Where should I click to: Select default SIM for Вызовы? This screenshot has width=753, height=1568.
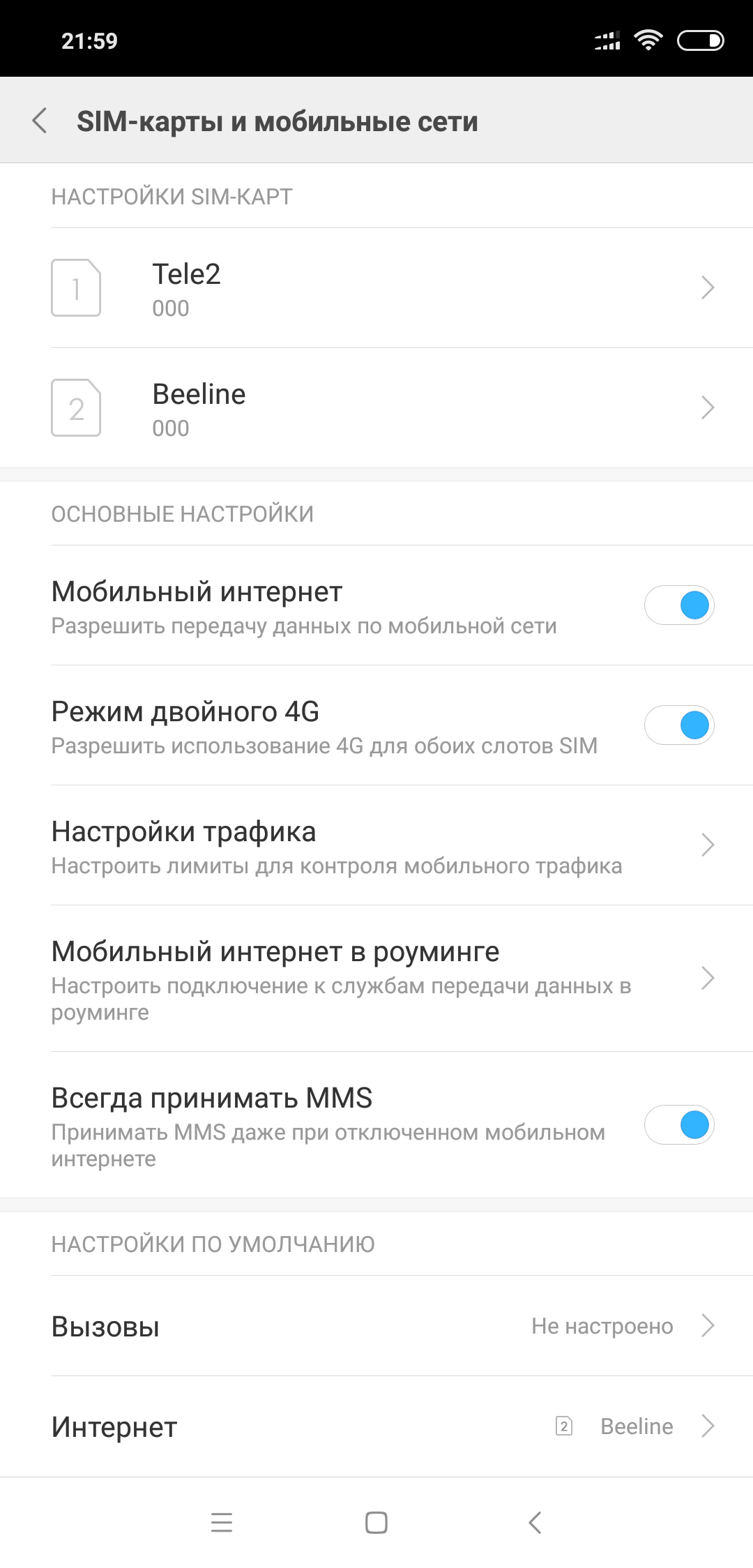pyautogui.click(x=376, y=1326)
